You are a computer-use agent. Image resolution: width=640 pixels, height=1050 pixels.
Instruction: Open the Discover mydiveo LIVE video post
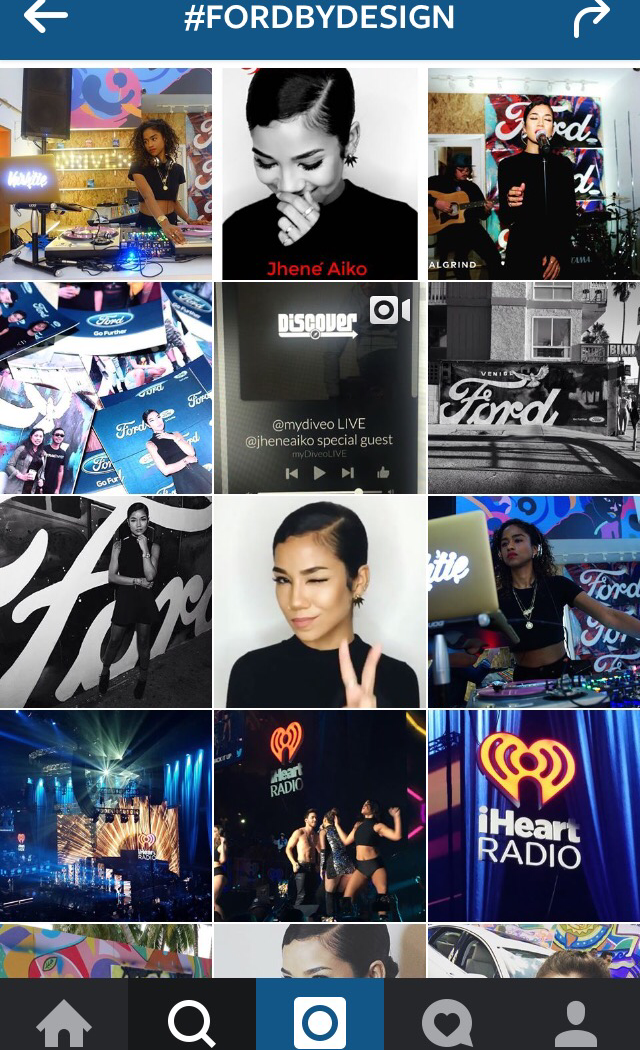pyautogui.click(x=319, y=387)
